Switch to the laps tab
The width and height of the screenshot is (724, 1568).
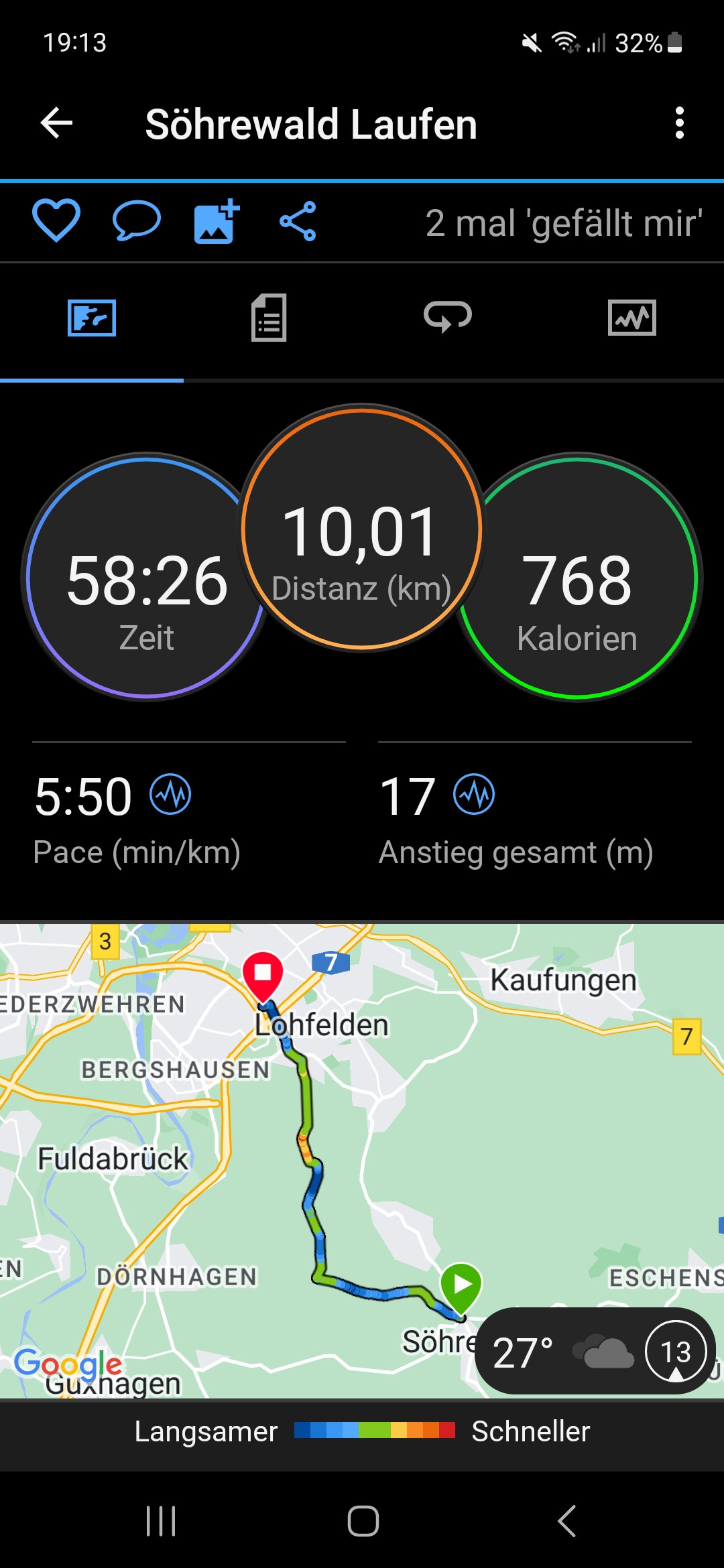tap(448, 318)
